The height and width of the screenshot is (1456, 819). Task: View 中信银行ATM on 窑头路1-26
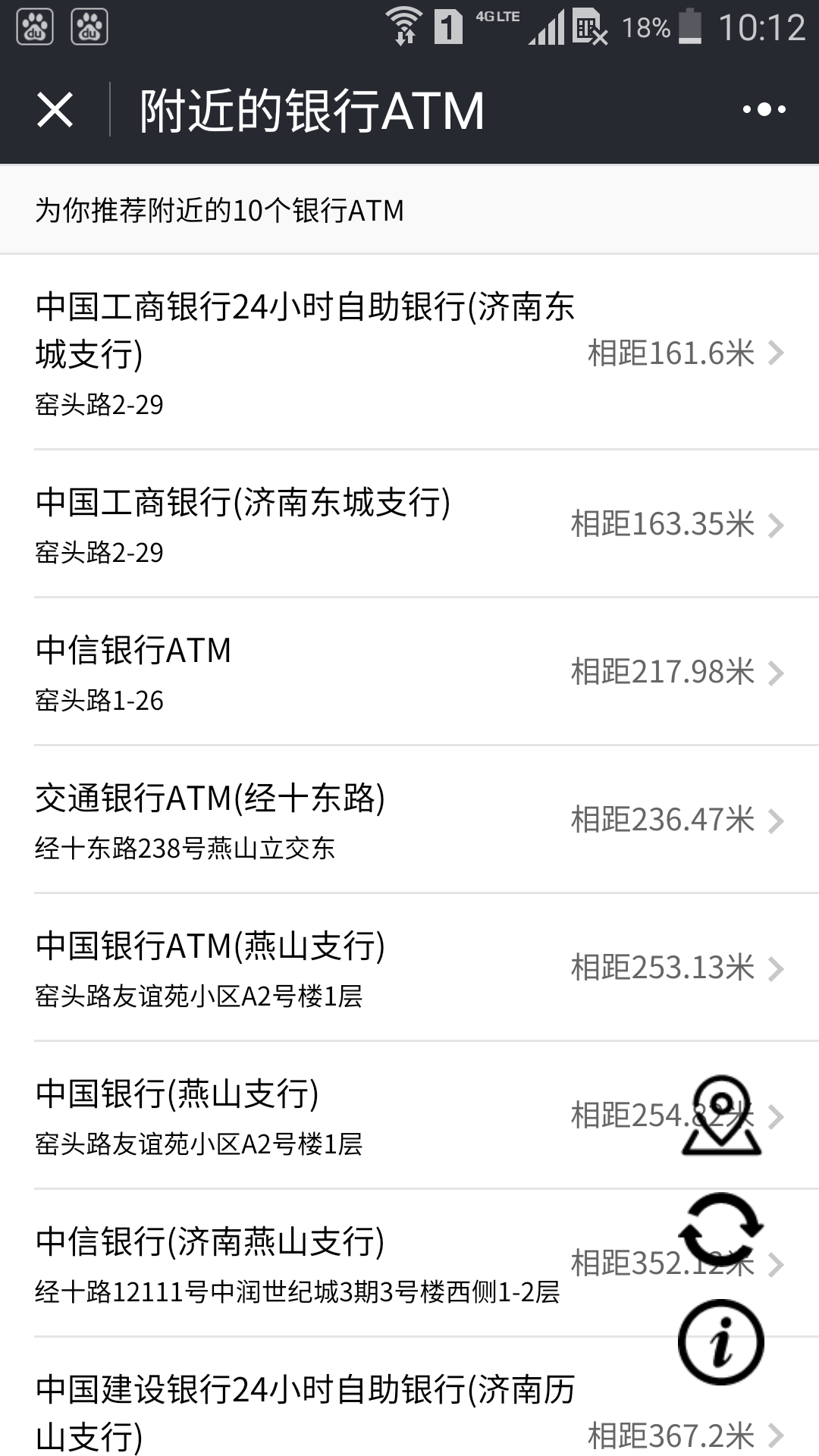[x=303, y=672]
